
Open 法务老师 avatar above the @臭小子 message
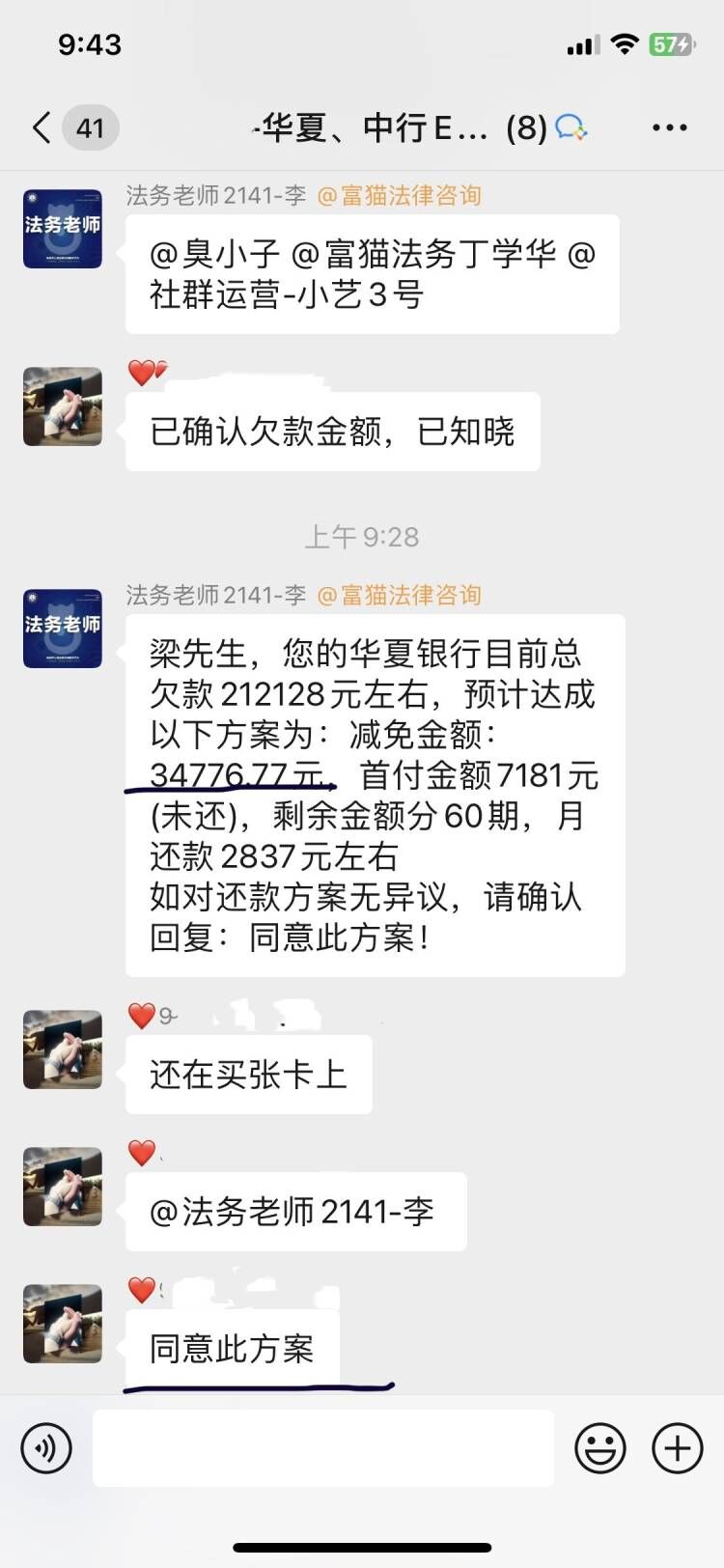(x=63, y=229)
